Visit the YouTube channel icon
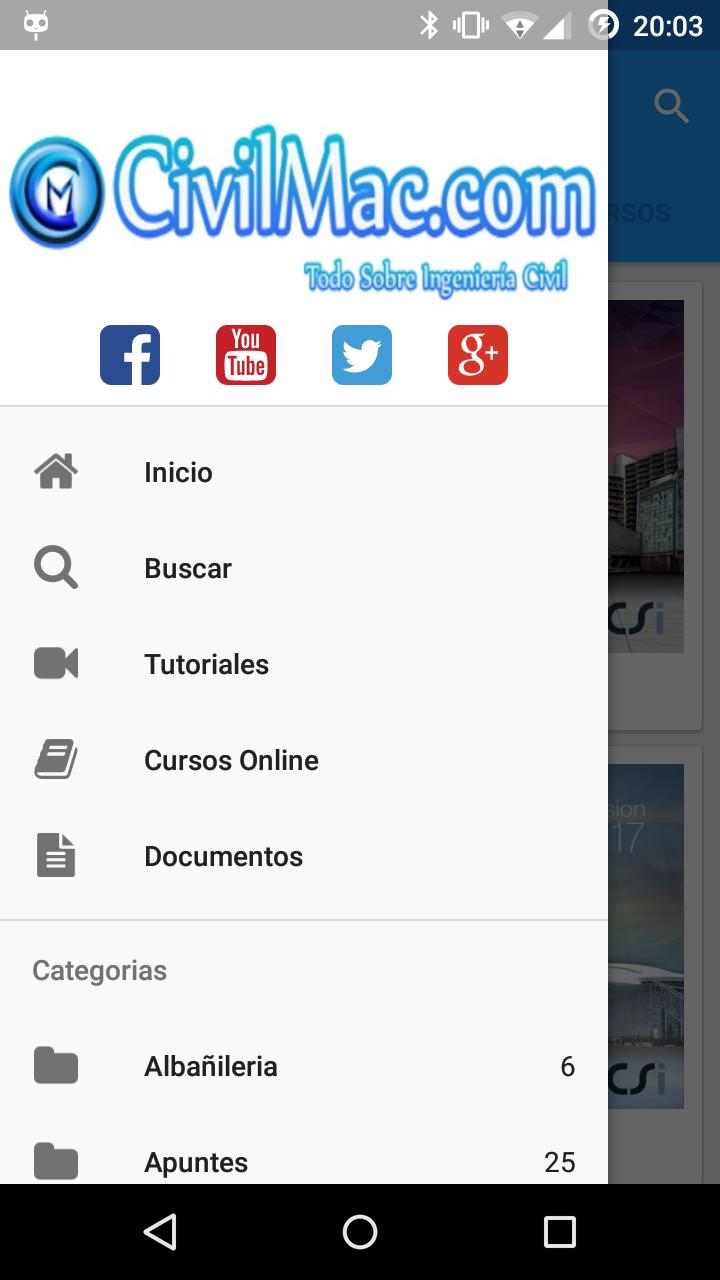The height and width of the screenshot is (1280, 720). point(246,355)
